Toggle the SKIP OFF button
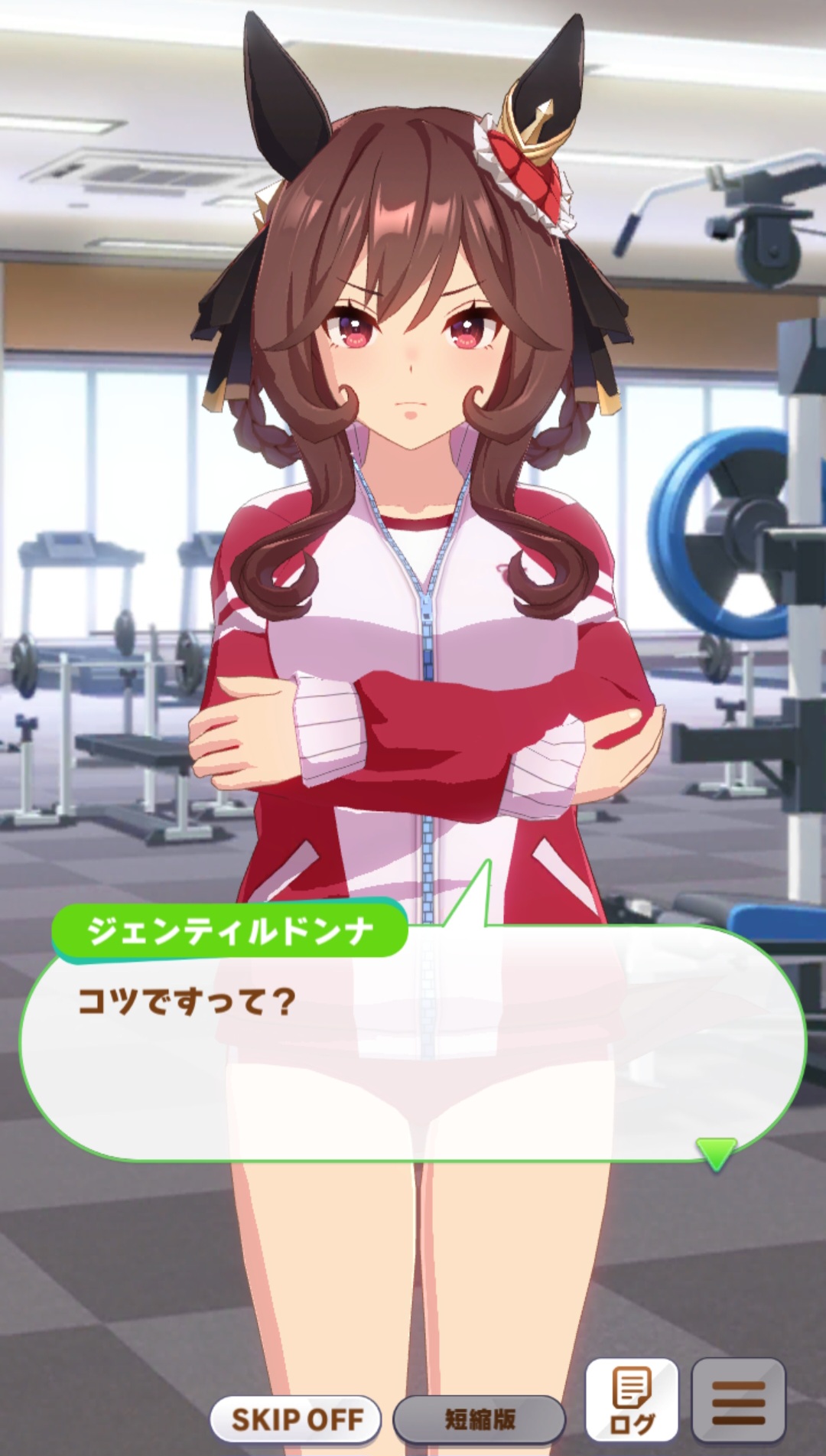 [296, 1419]
